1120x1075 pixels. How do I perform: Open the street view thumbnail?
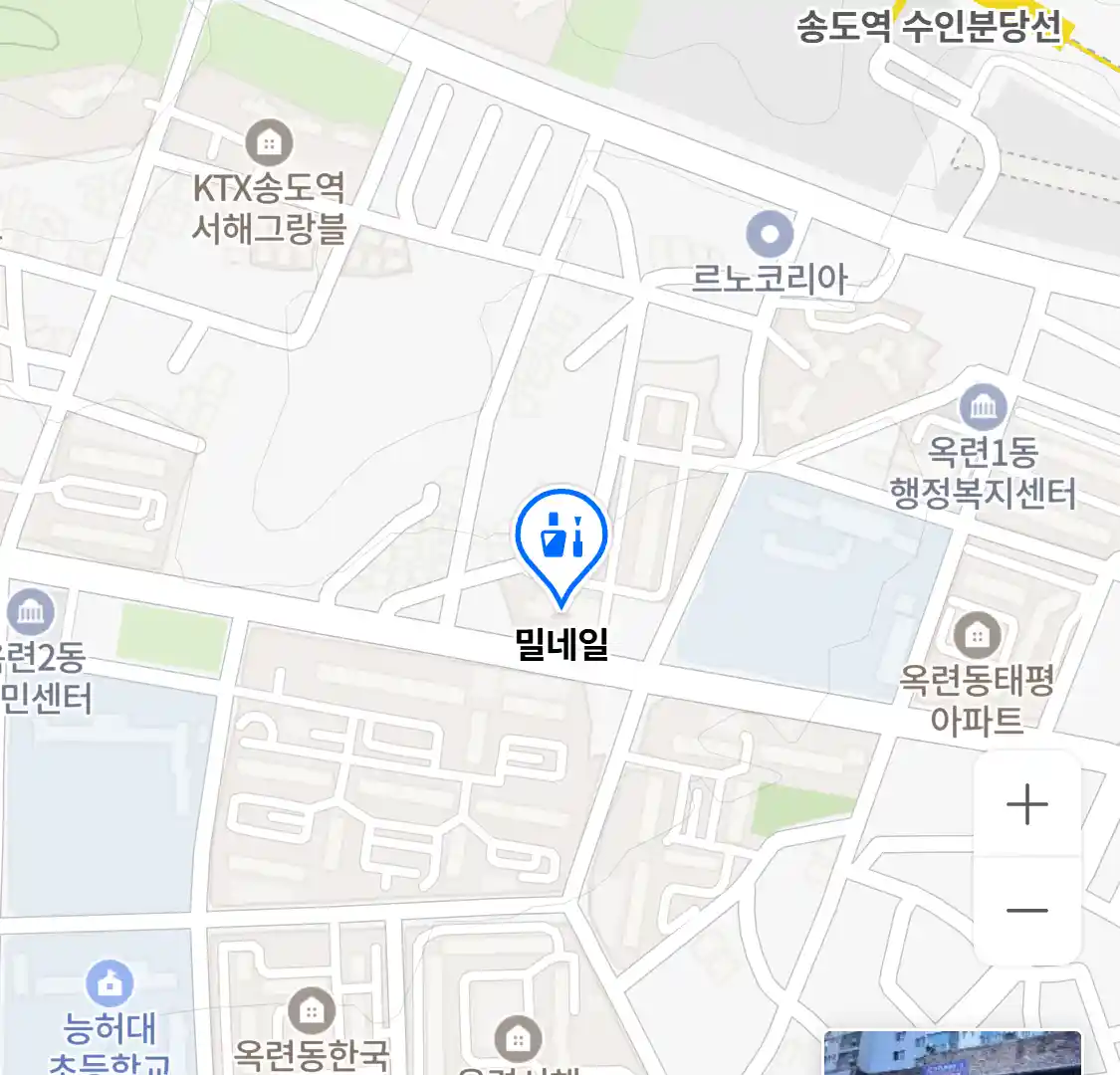(952, 1054)
